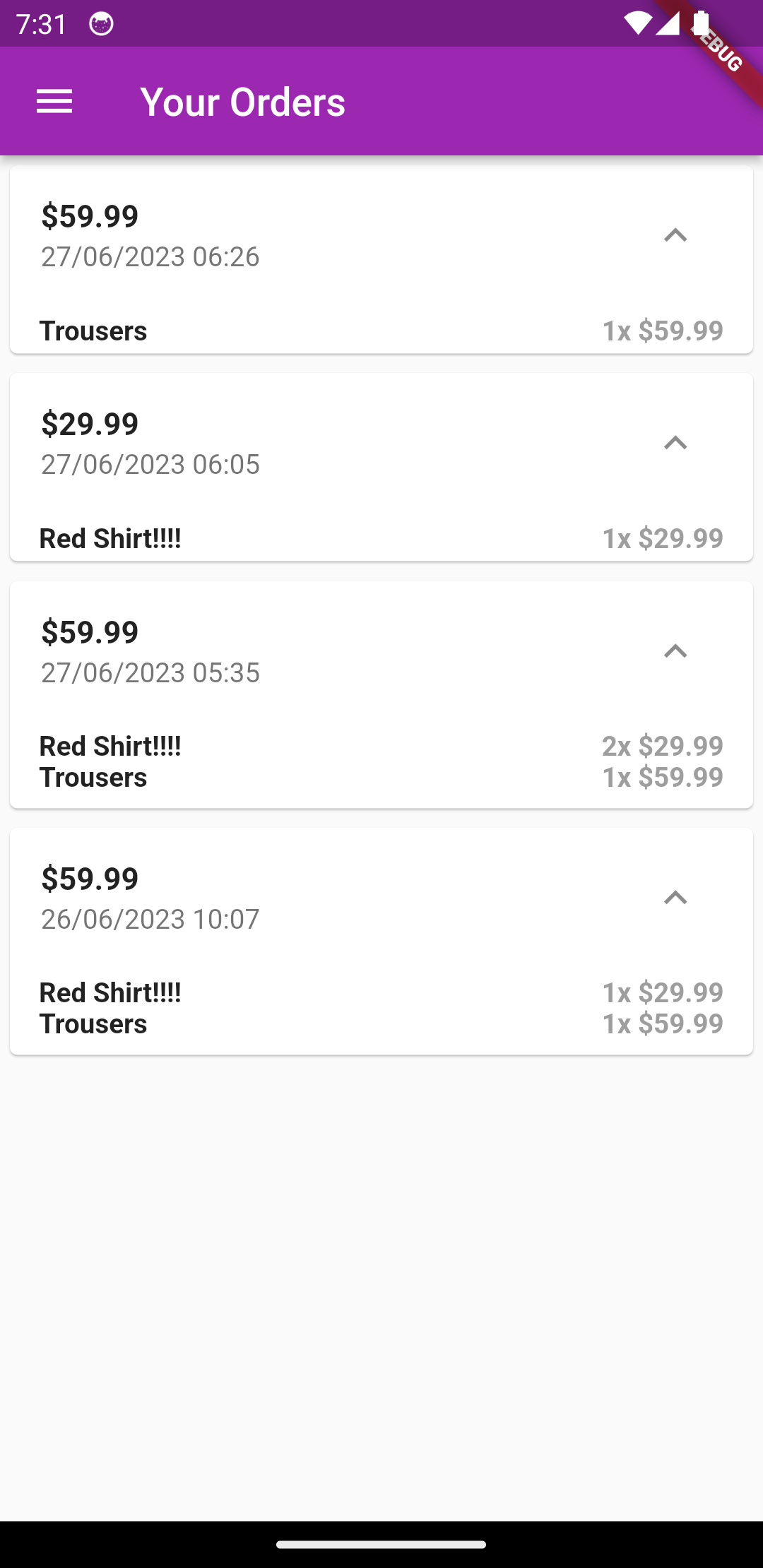Collapse the order dated 27/06/2023 05:35
The height and width of the screenshot is (1568, 763).
pos(675,651)
